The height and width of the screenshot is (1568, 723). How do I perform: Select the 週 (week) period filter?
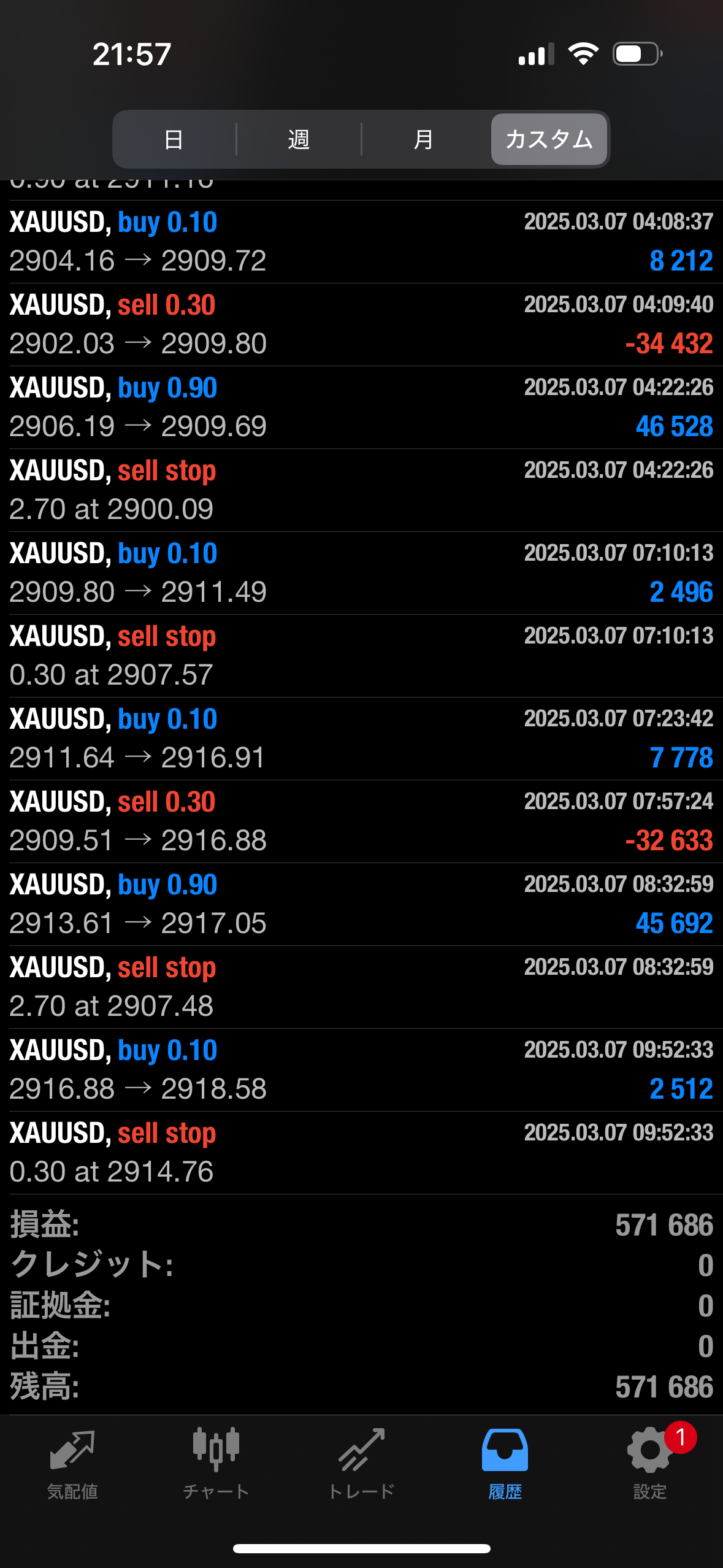pyautogui.click(x=299, y=140)
